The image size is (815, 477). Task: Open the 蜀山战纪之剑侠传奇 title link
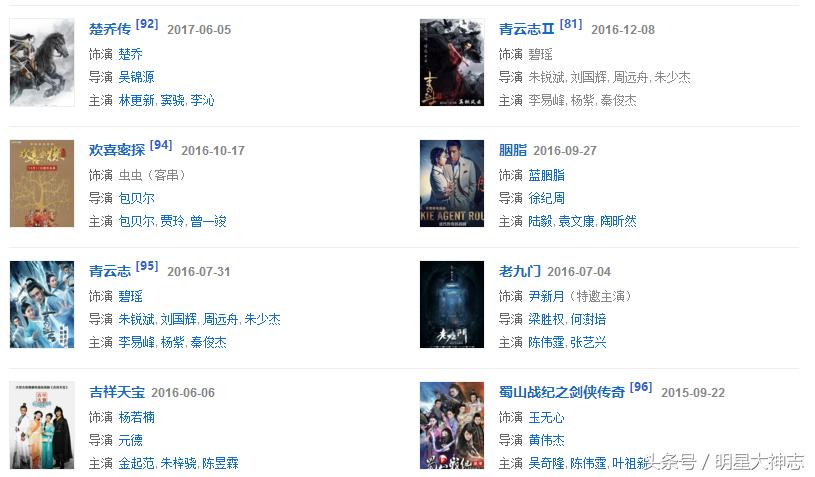point(562,392)
